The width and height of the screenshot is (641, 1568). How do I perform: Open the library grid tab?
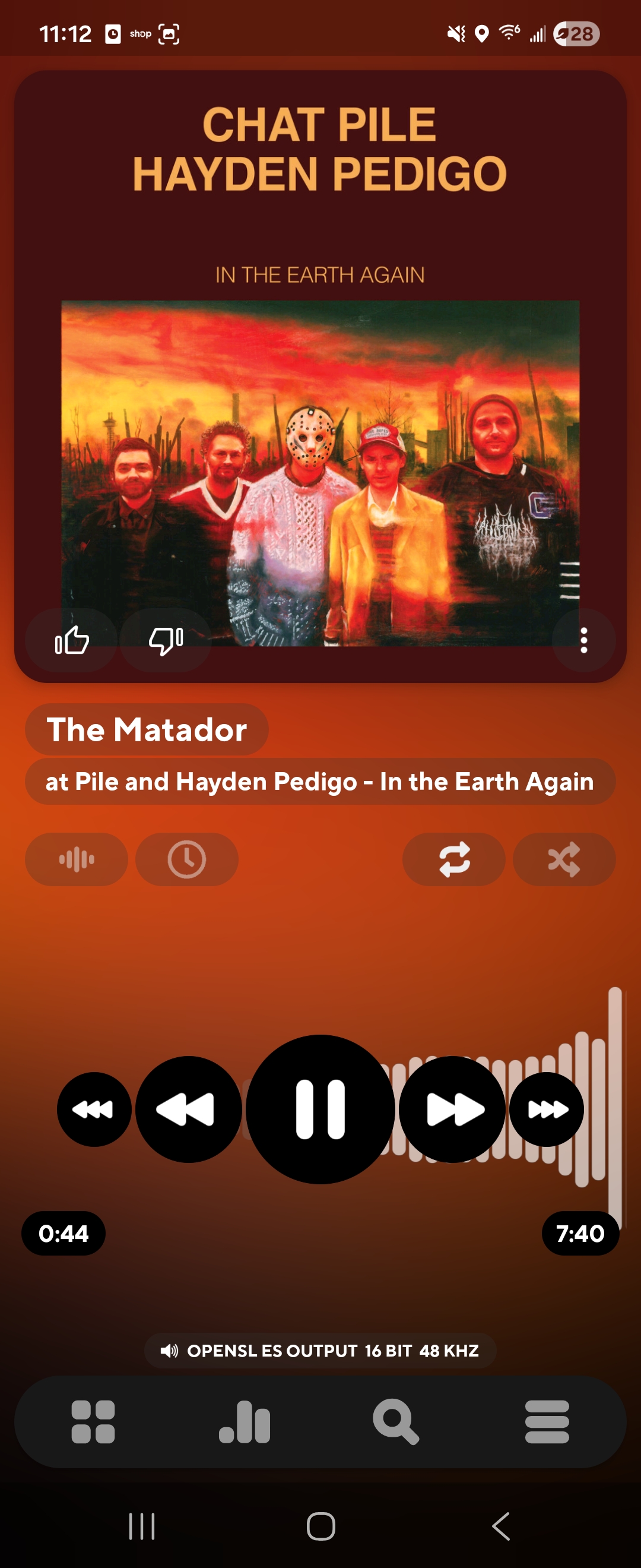click(93, 1422)
